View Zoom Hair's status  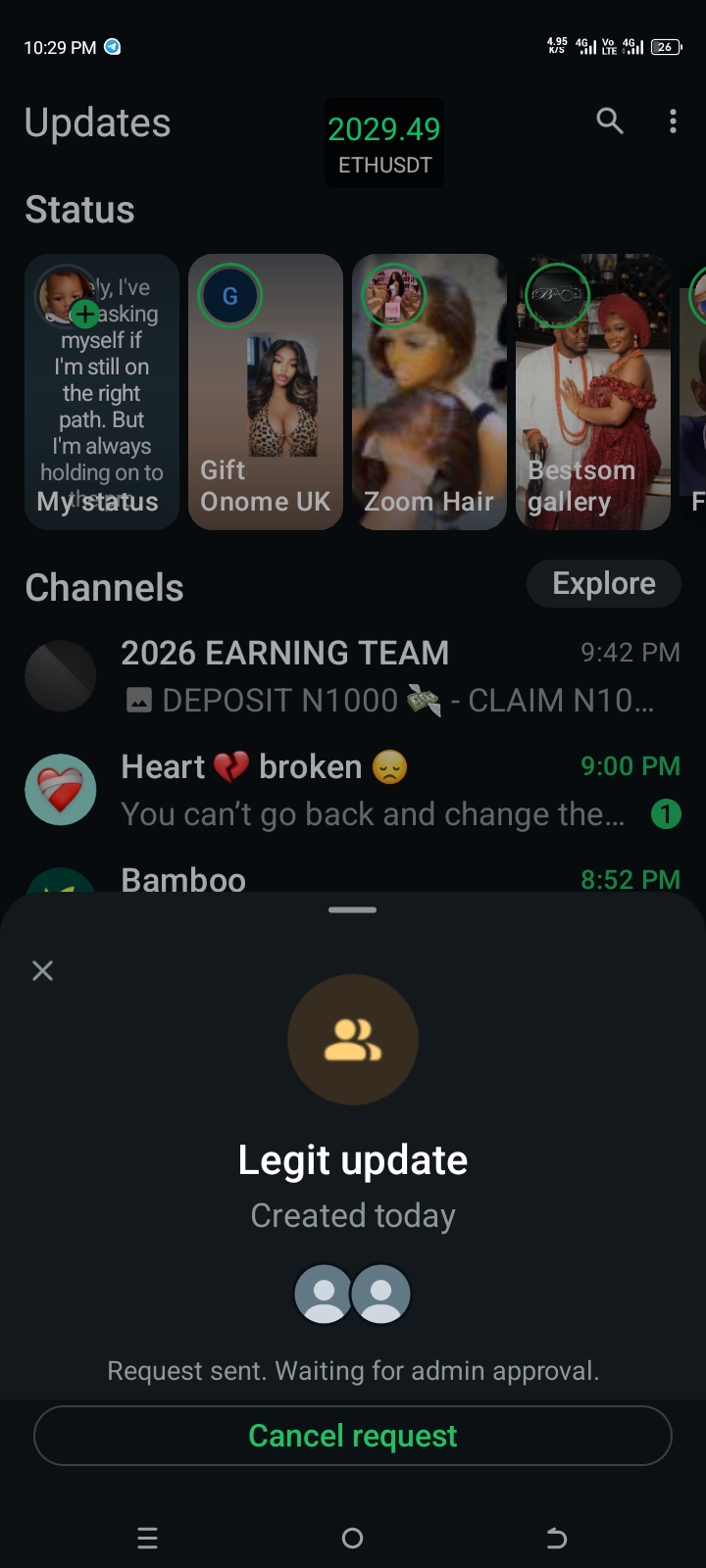(x=429, y=392)
